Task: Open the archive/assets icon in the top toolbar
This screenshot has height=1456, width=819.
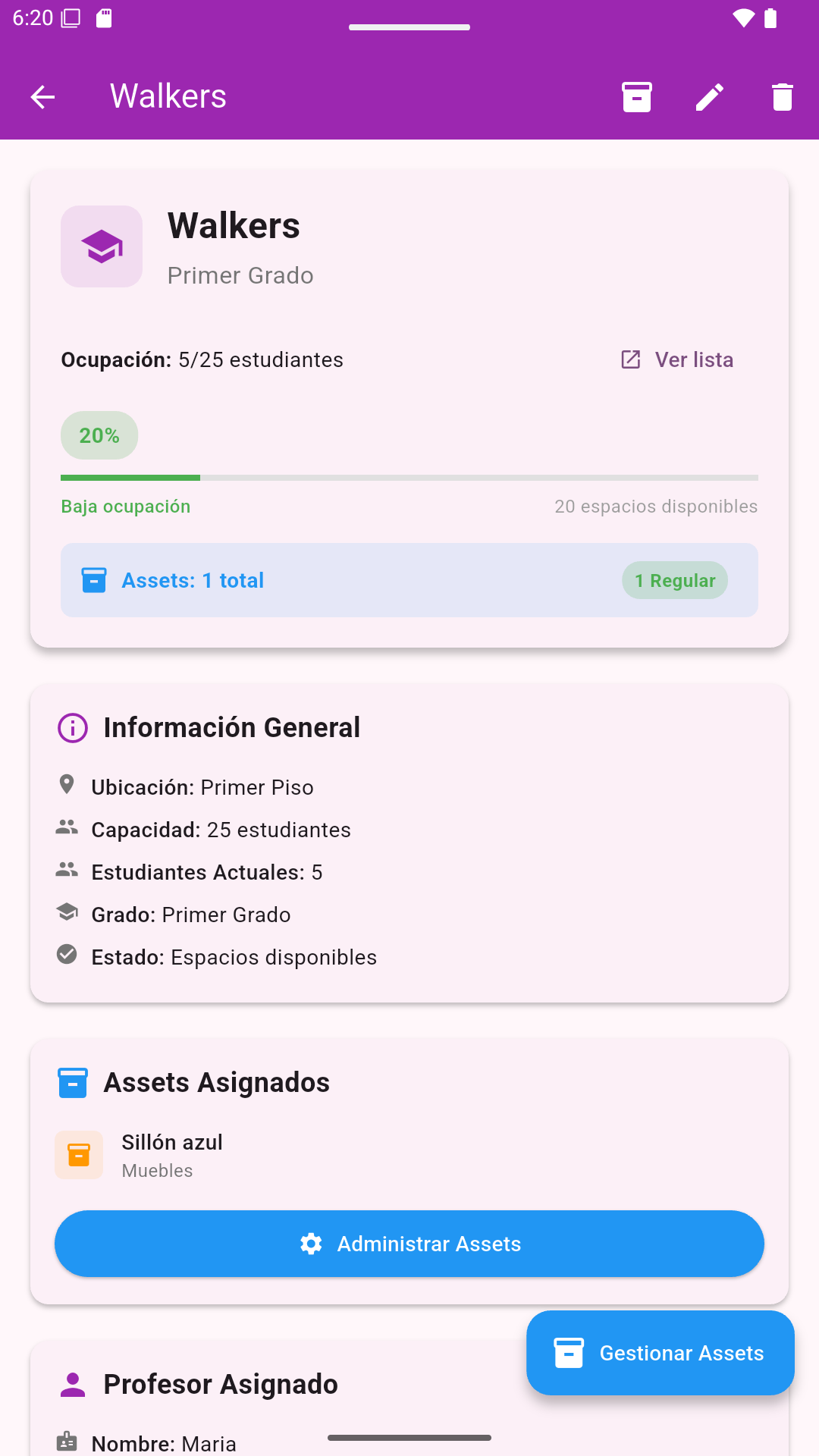Action: click(637, 96)
